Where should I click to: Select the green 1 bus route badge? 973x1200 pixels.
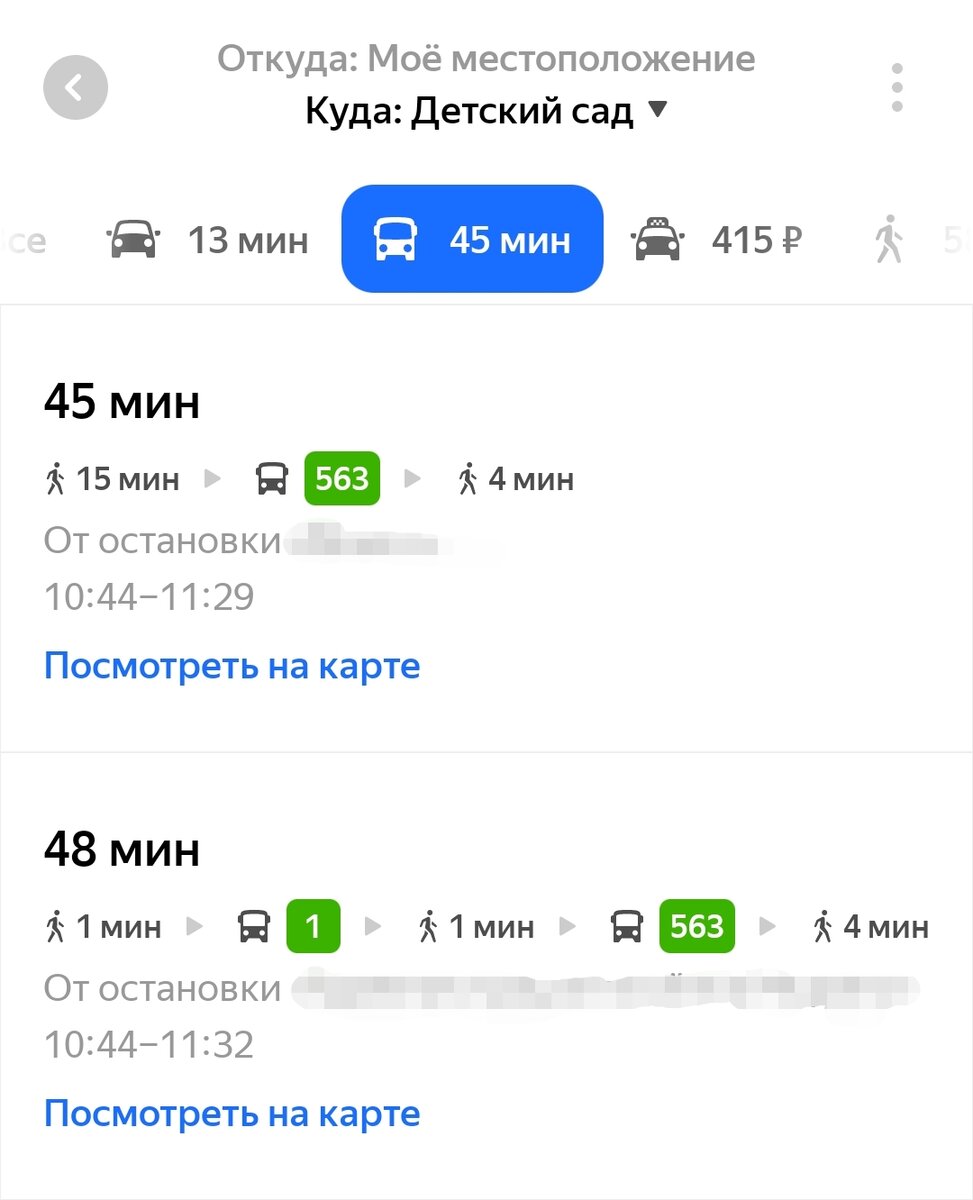coord(313,926)
